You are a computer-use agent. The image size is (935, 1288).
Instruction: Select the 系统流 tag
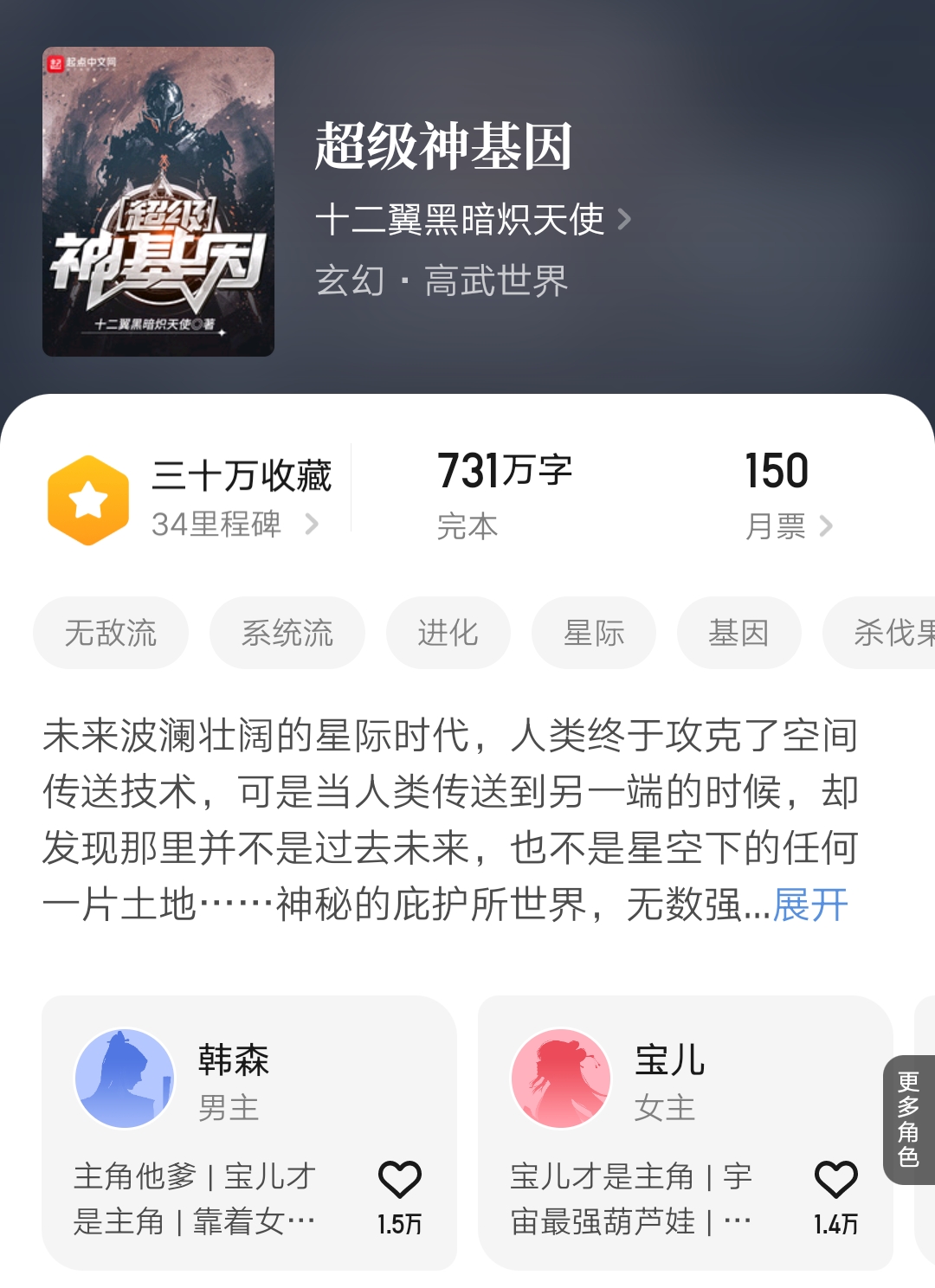tap(287, 633)
